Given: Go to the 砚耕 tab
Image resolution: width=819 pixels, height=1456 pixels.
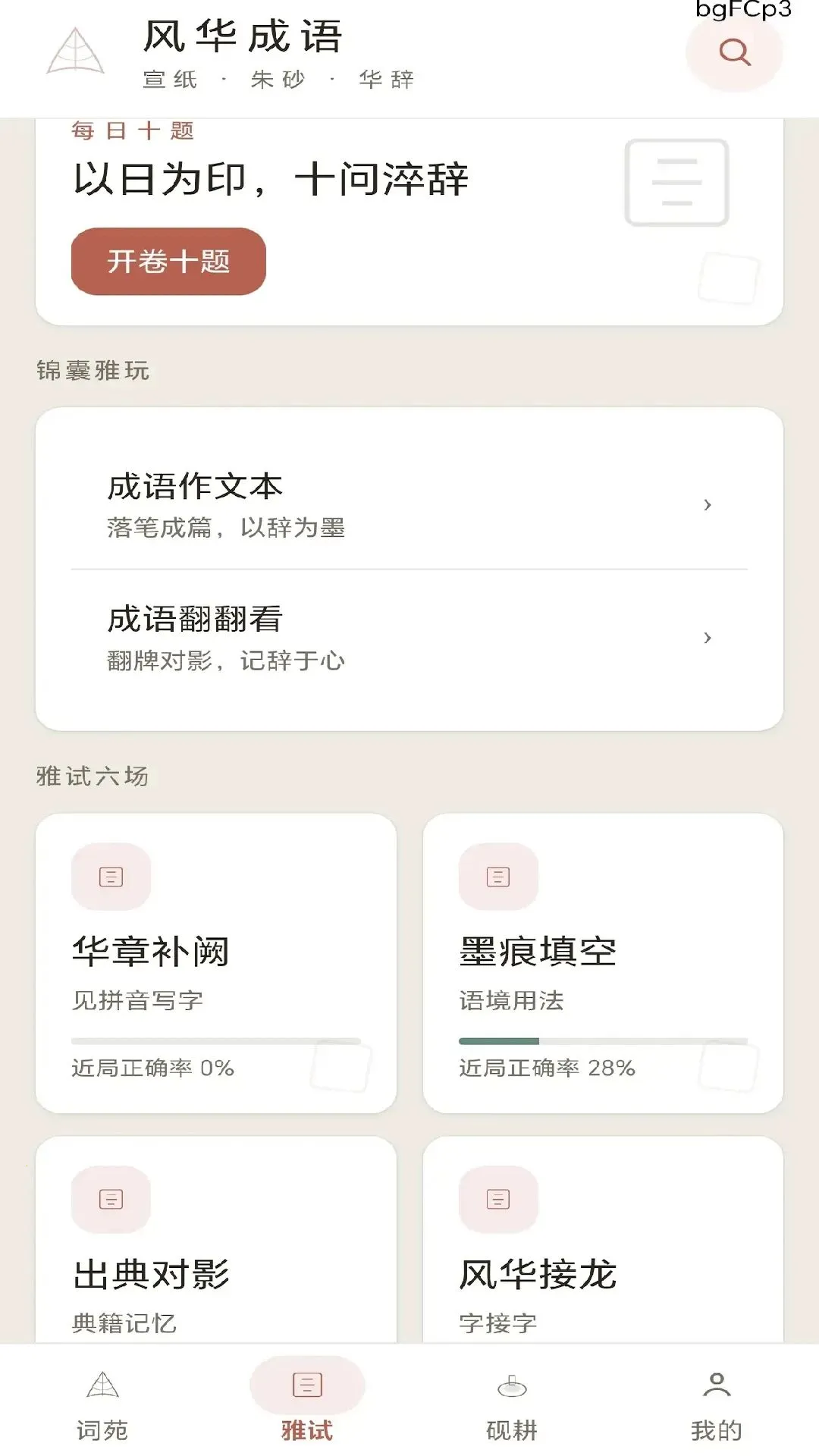Looking at the screenshot, I should (x=512, y=1404).
